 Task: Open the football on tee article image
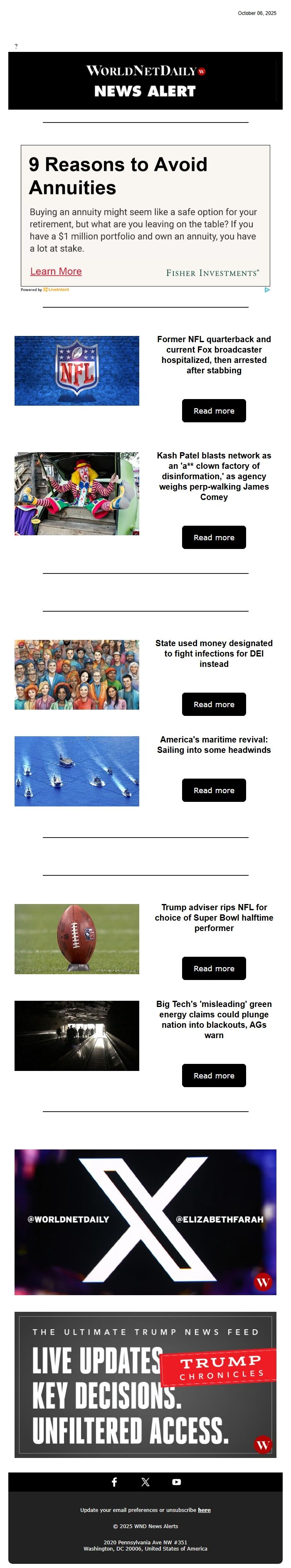(x=77, y=939)
